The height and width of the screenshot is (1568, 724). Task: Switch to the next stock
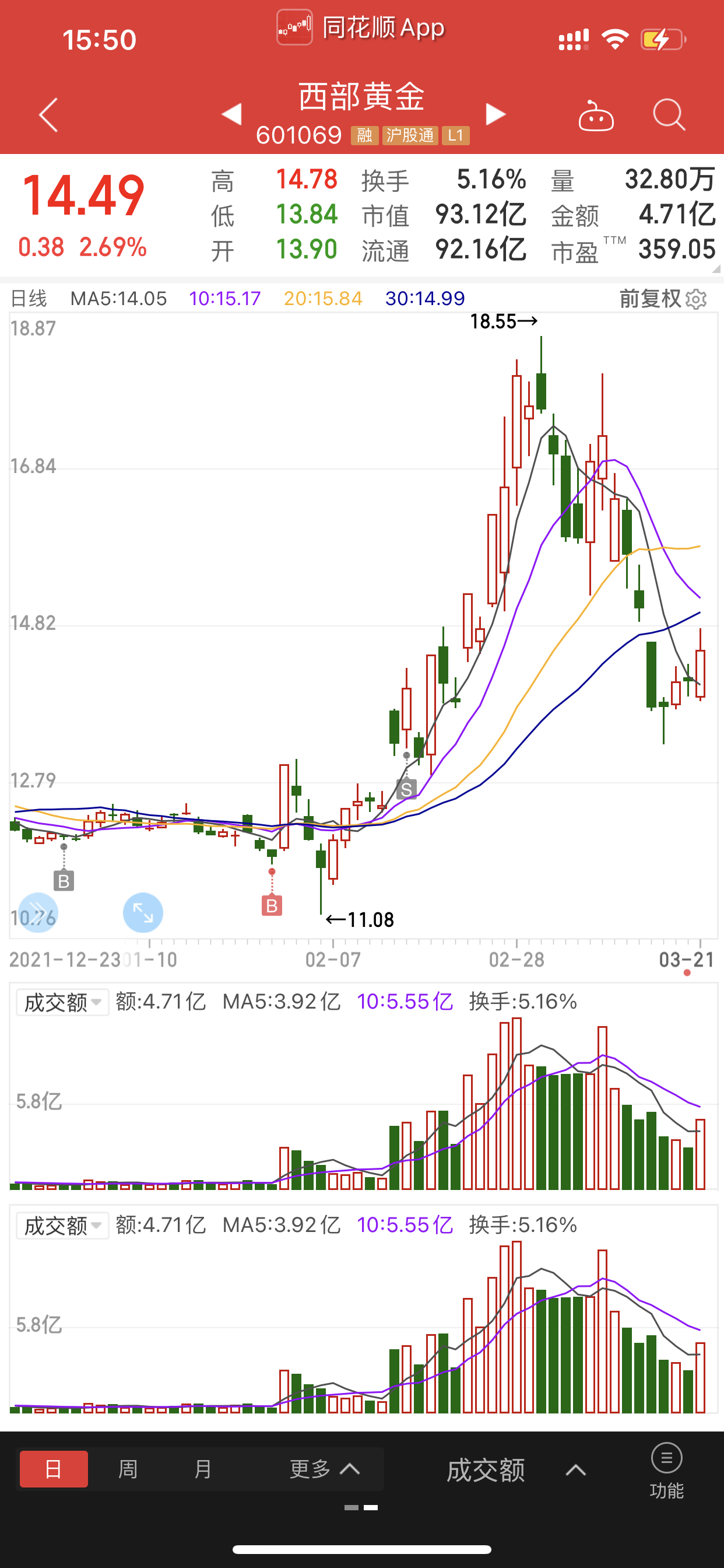495,114
